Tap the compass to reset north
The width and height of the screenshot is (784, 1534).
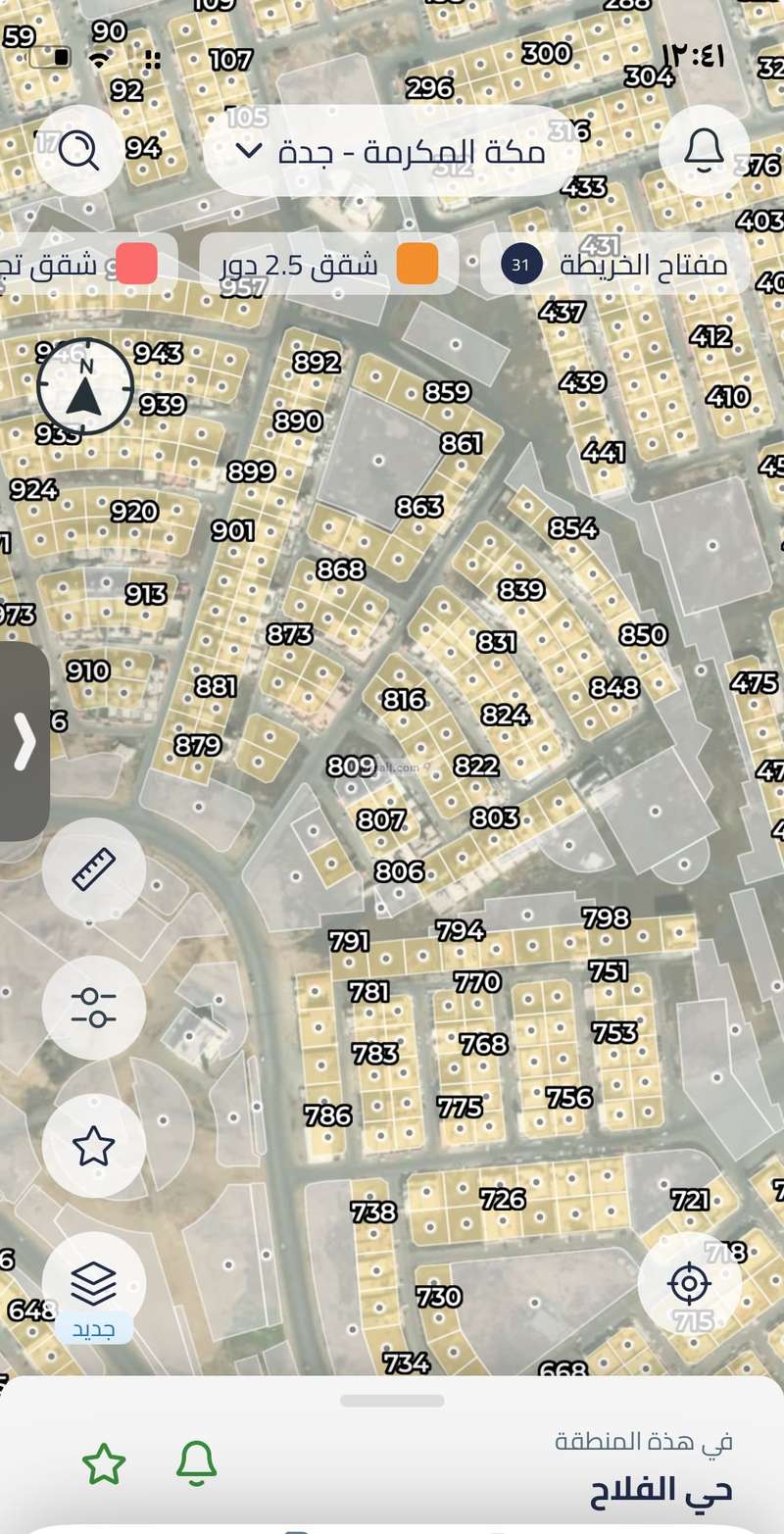point(84,387)
